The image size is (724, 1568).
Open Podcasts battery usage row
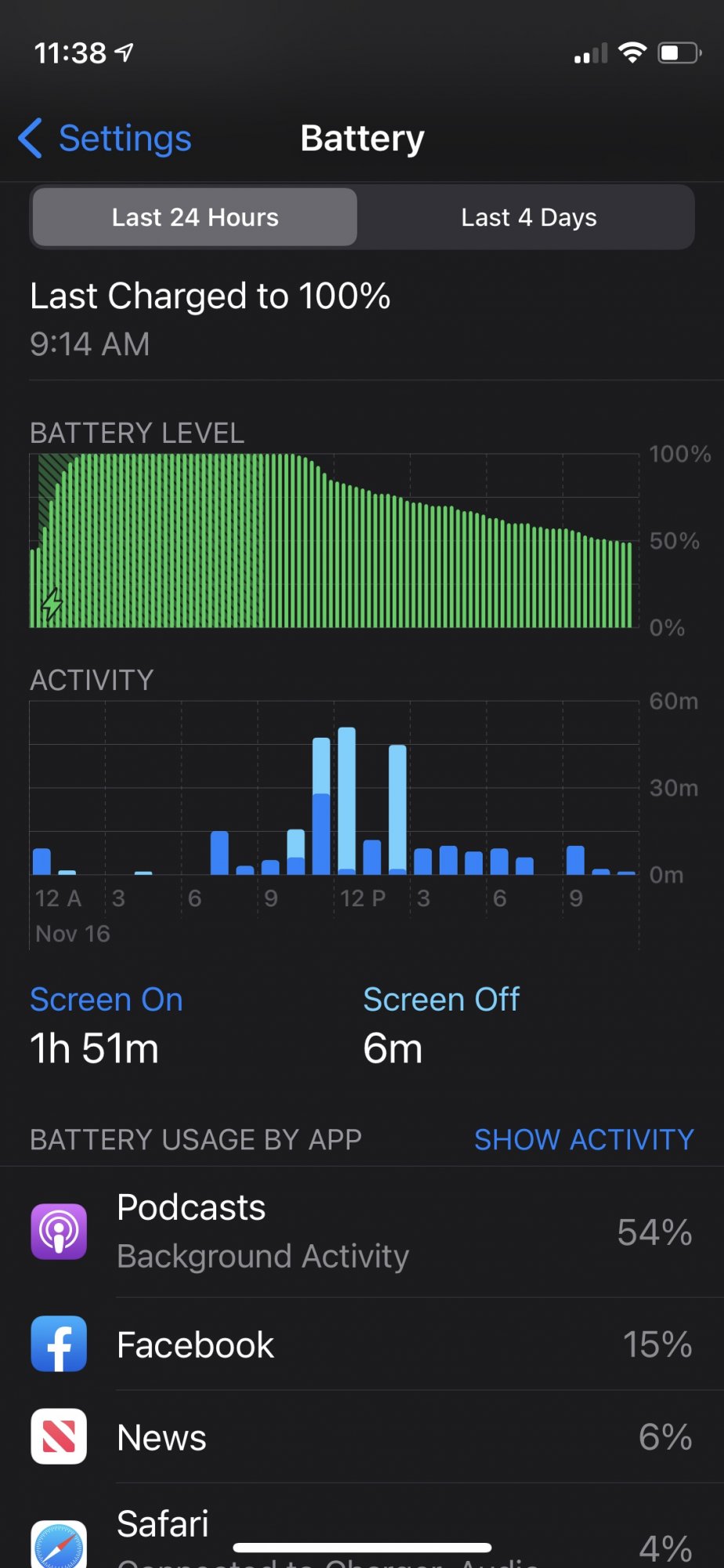point(360,1231)
